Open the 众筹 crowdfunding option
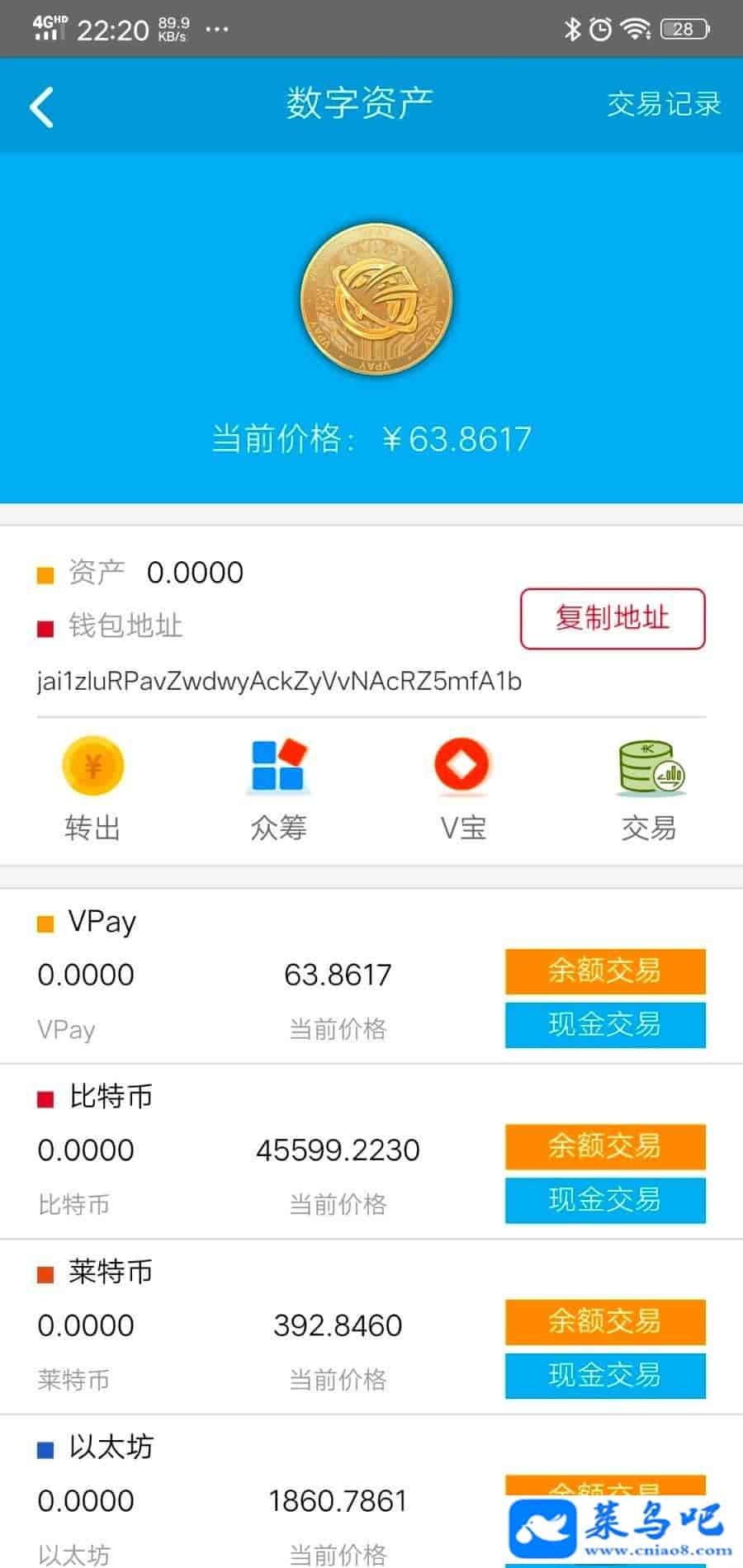The width and height of the screenshot is (743, 1568). (278, 788)
